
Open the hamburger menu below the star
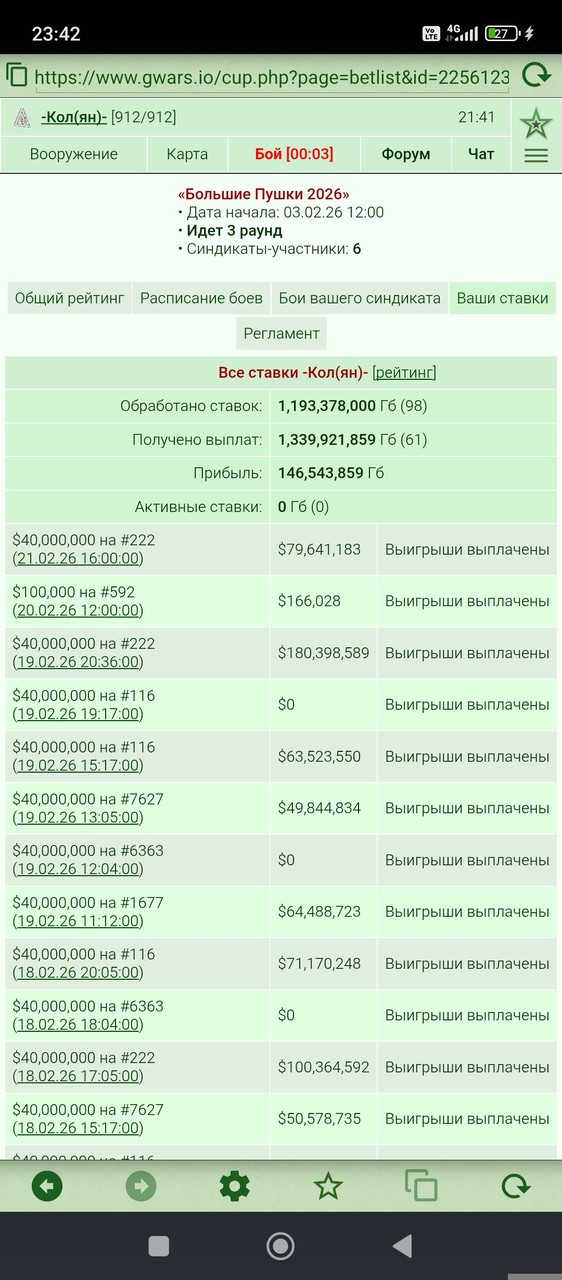point(536,155)
